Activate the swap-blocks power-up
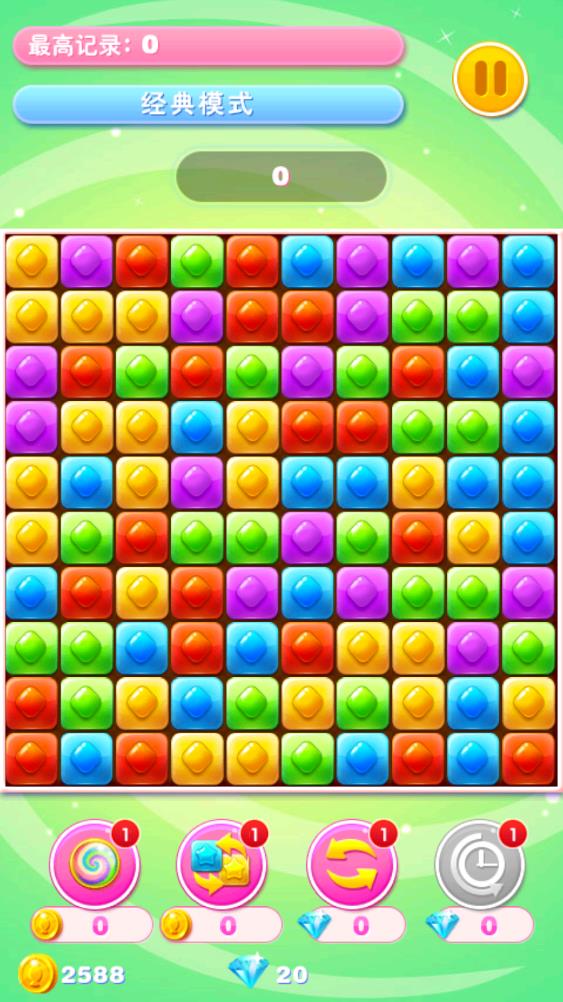 click(221, 865)
